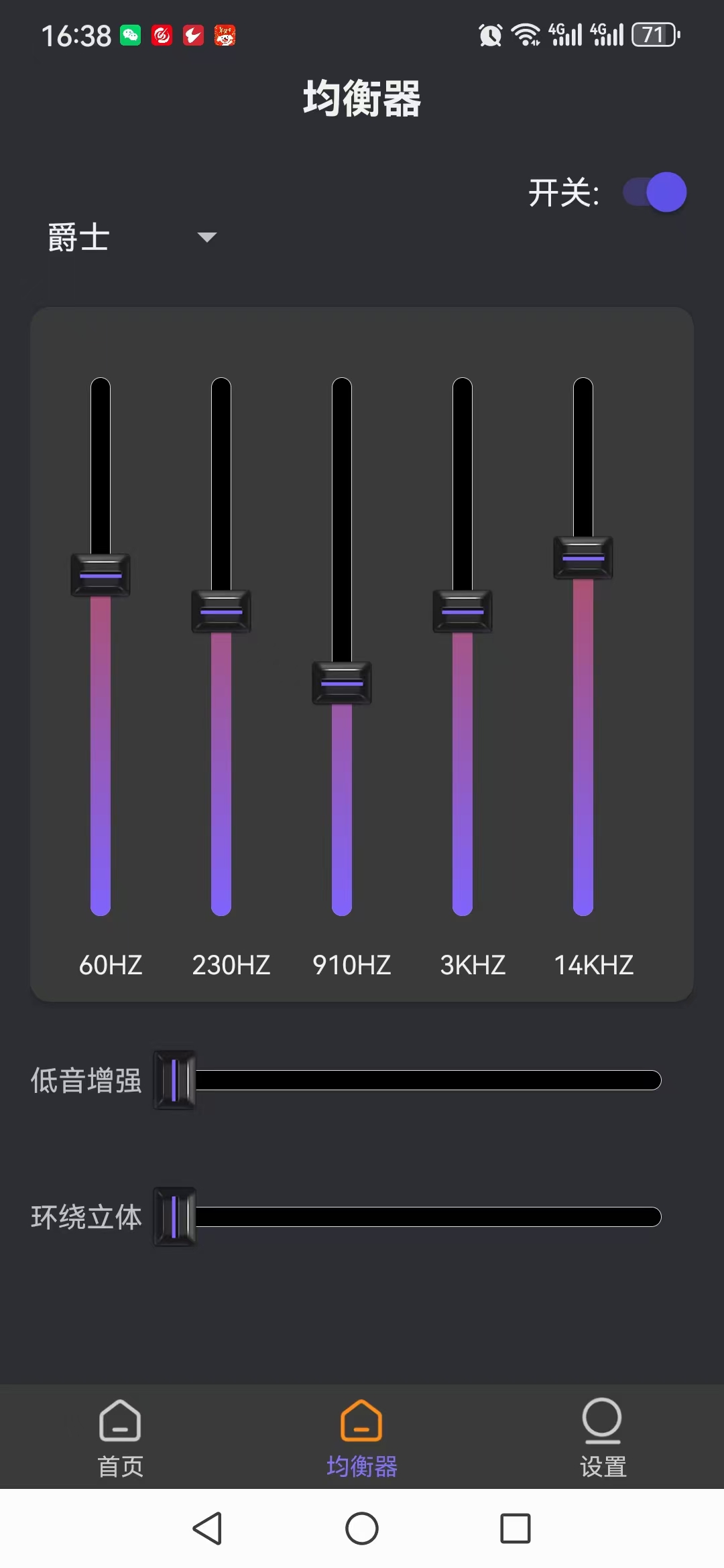Viewport: 724px width, 1568px height.
Task: Go back with system back button
Action: point(207,1528)
